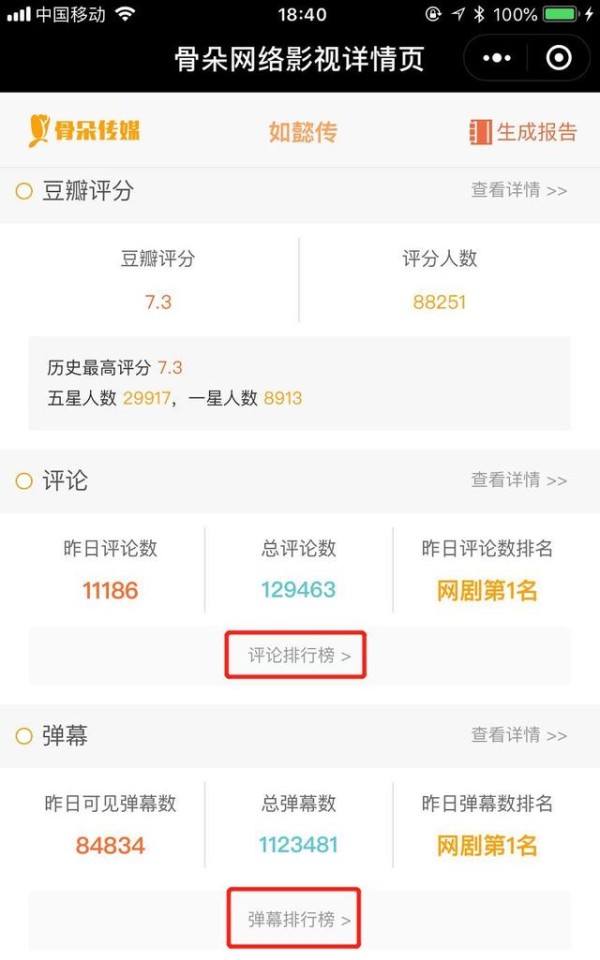Tap 生成报告 to generate a report

pyautogui.click(x=522, y=132)
